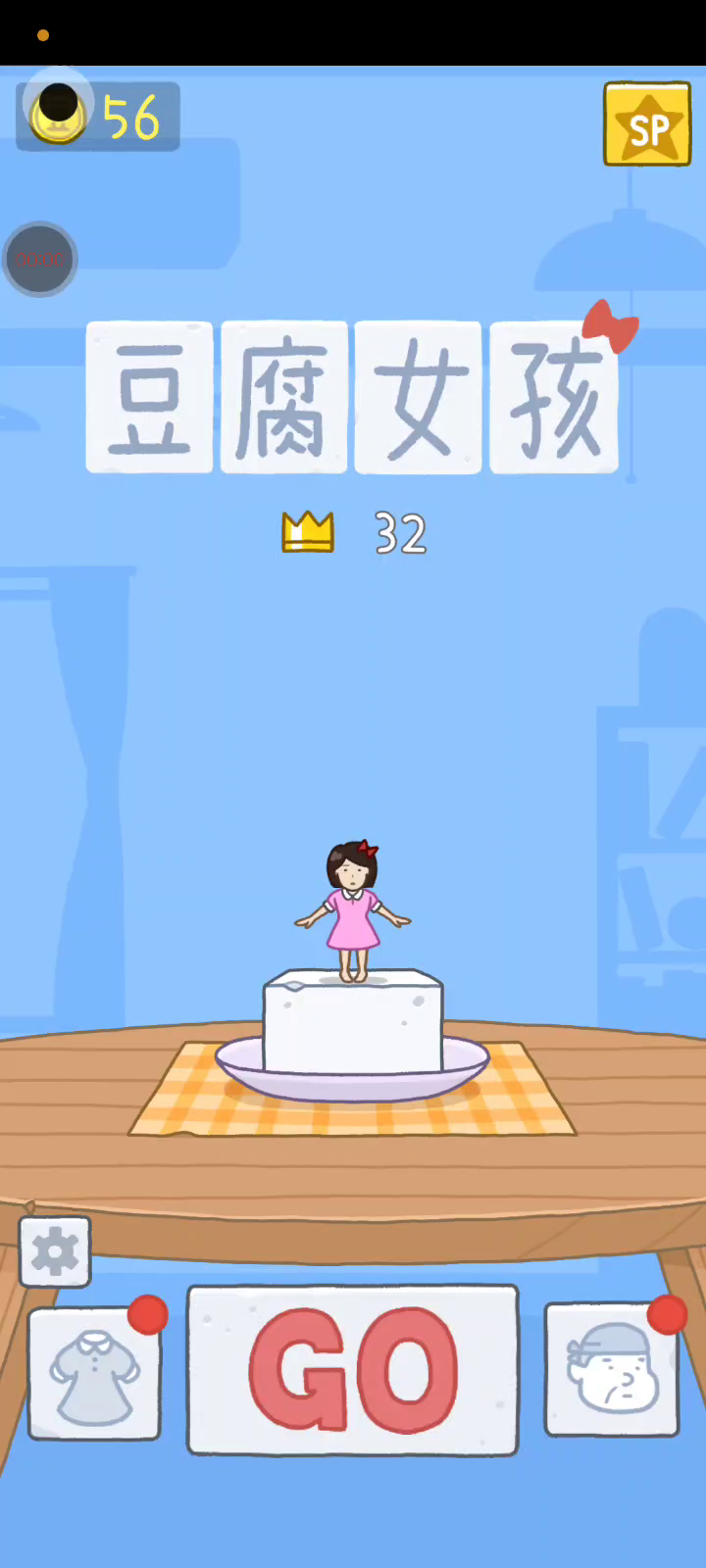706x1568 pixels.
Task: Open the SP star button
Action: 647,124
